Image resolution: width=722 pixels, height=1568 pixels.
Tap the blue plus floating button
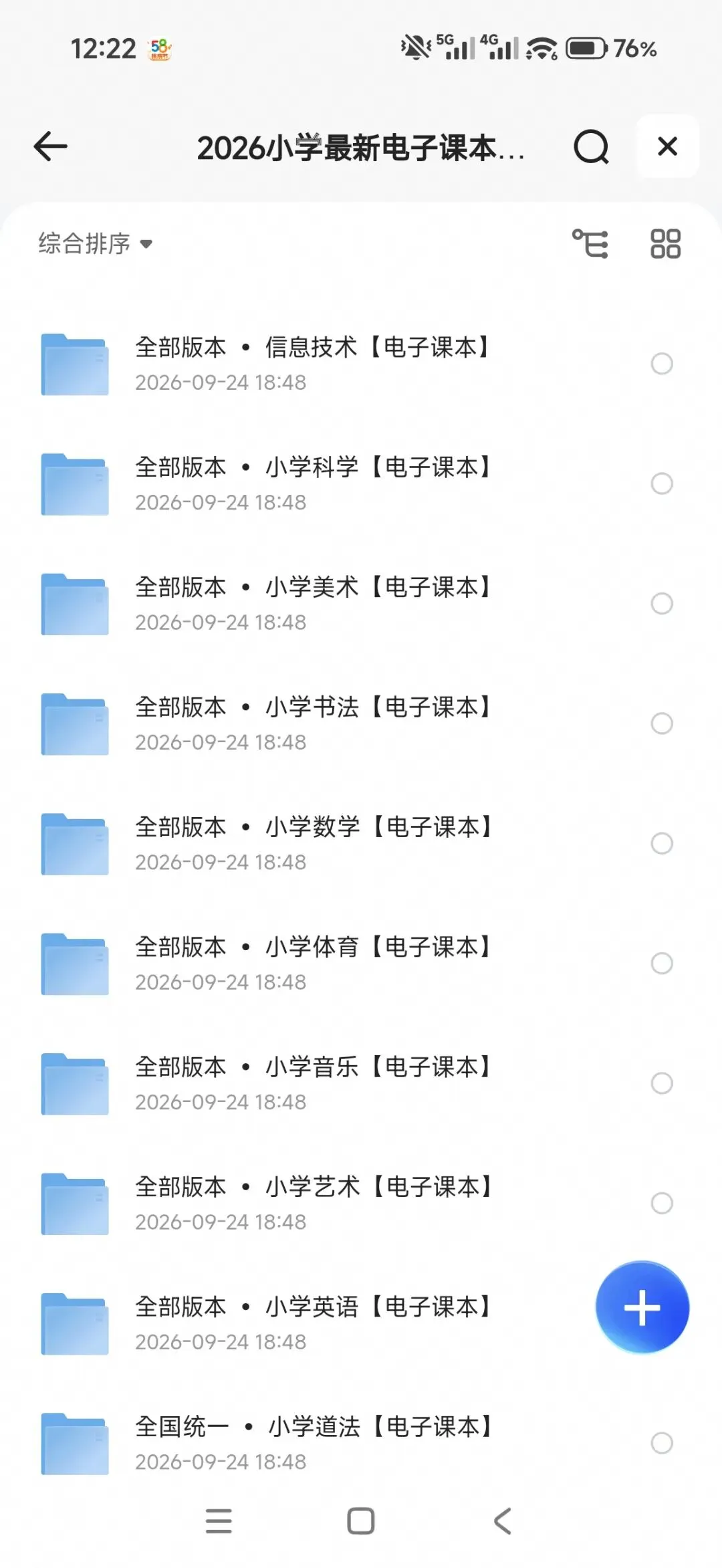(642, 1307)
